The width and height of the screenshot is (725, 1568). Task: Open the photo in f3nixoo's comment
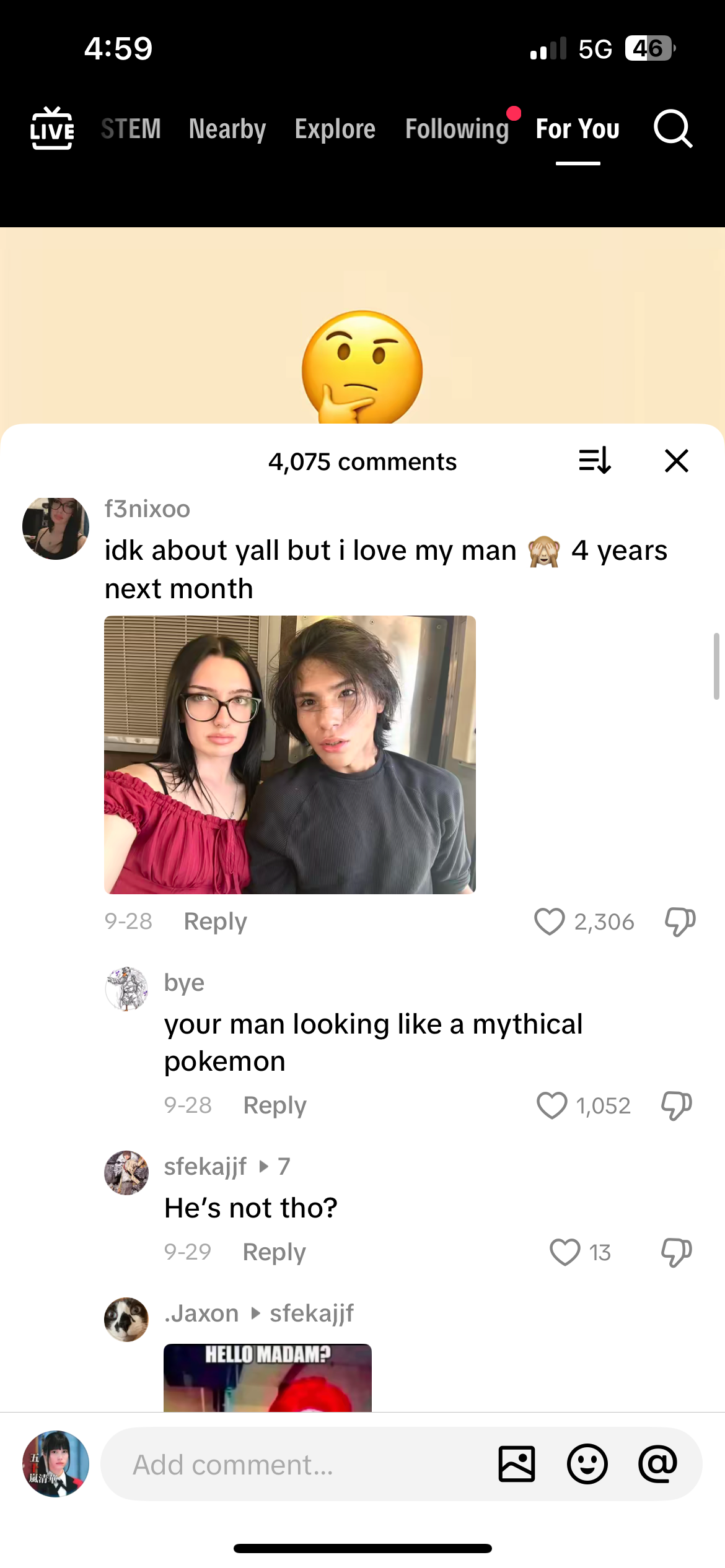pos(289,754)
